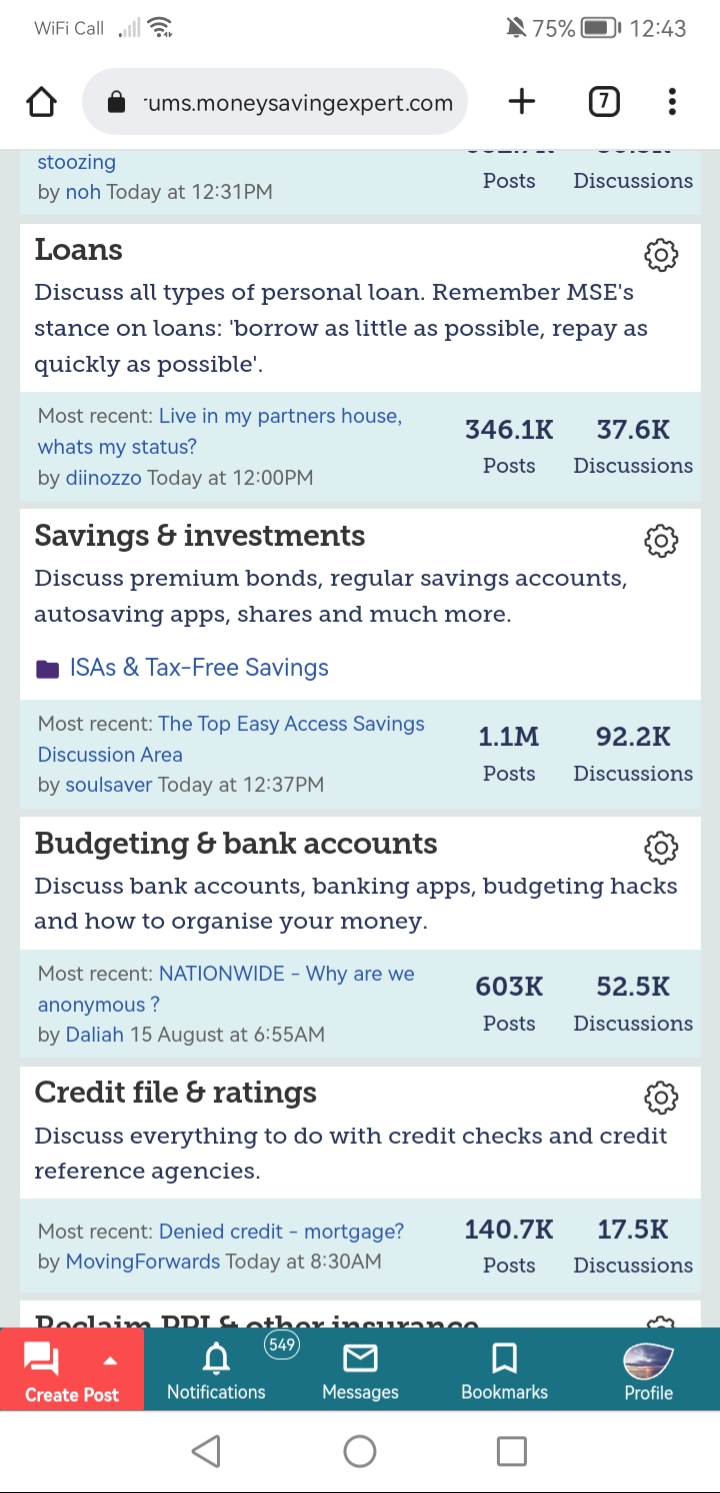Open a new browser tab
Screen dimensions: 720x1493
click(x=522, y=101)
